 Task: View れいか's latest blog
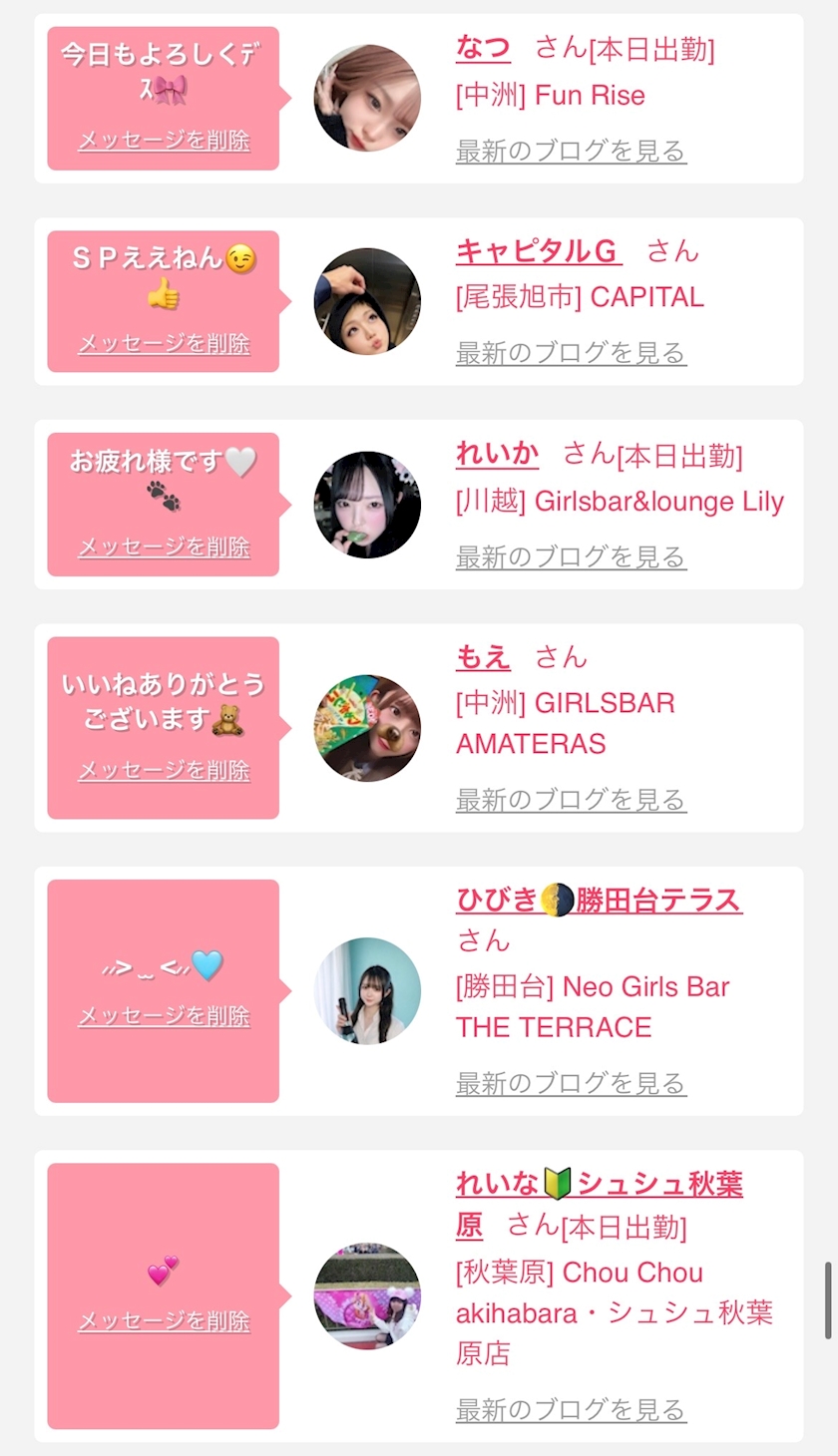pos(571,556)
